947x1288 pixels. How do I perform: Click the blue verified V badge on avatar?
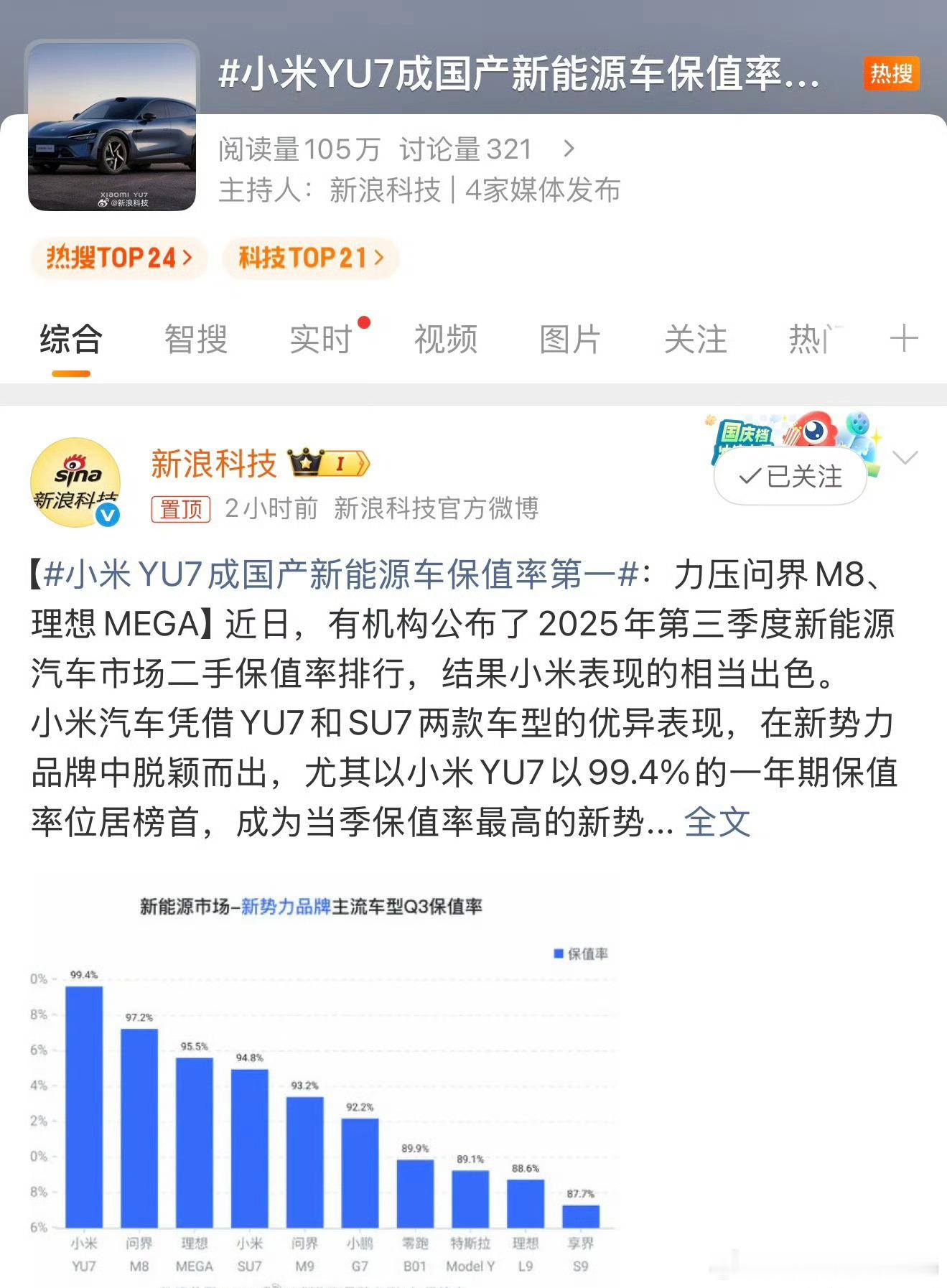coord(106,513)
